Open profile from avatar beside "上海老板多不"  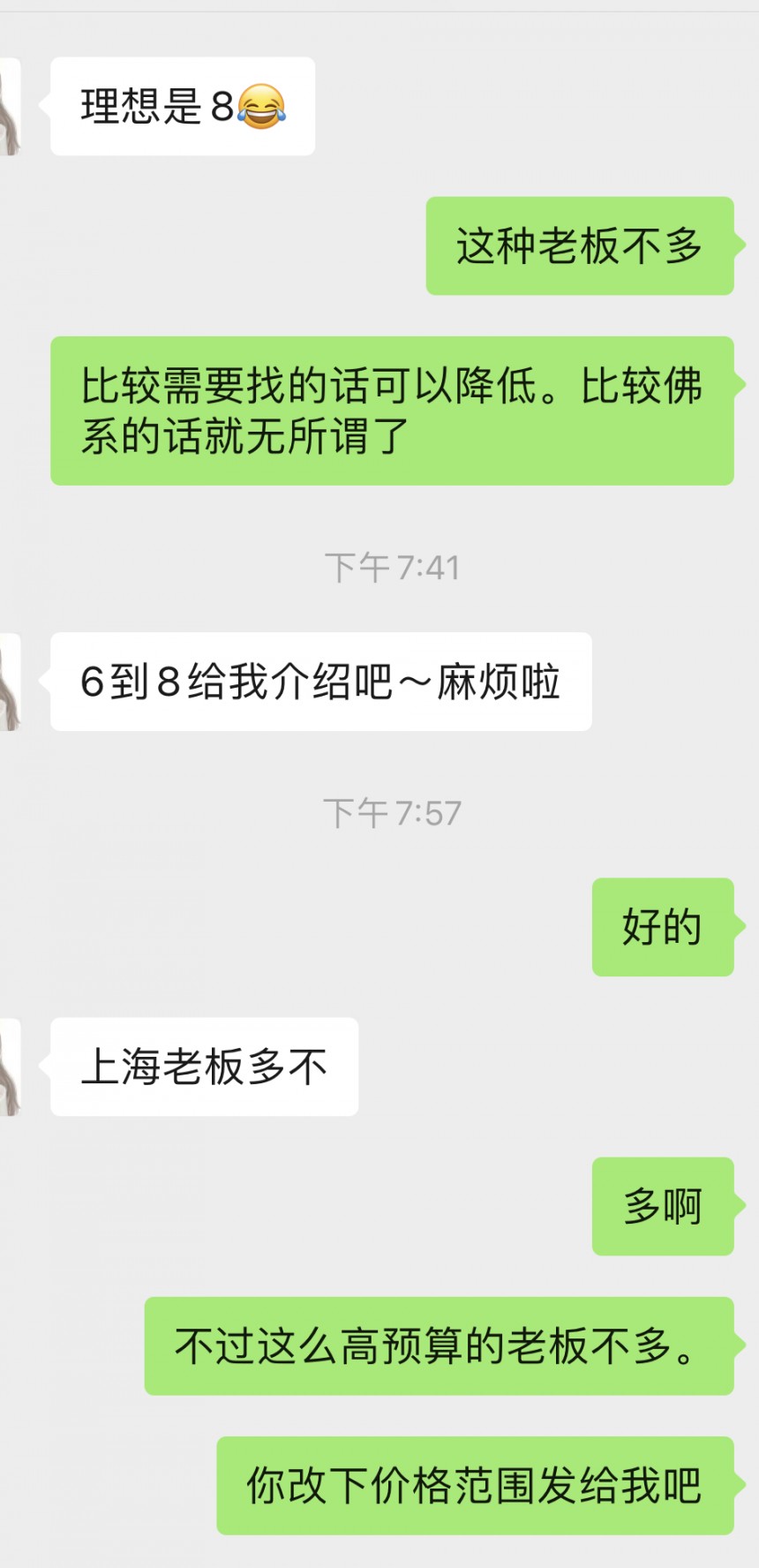[x=9, y=1067]
